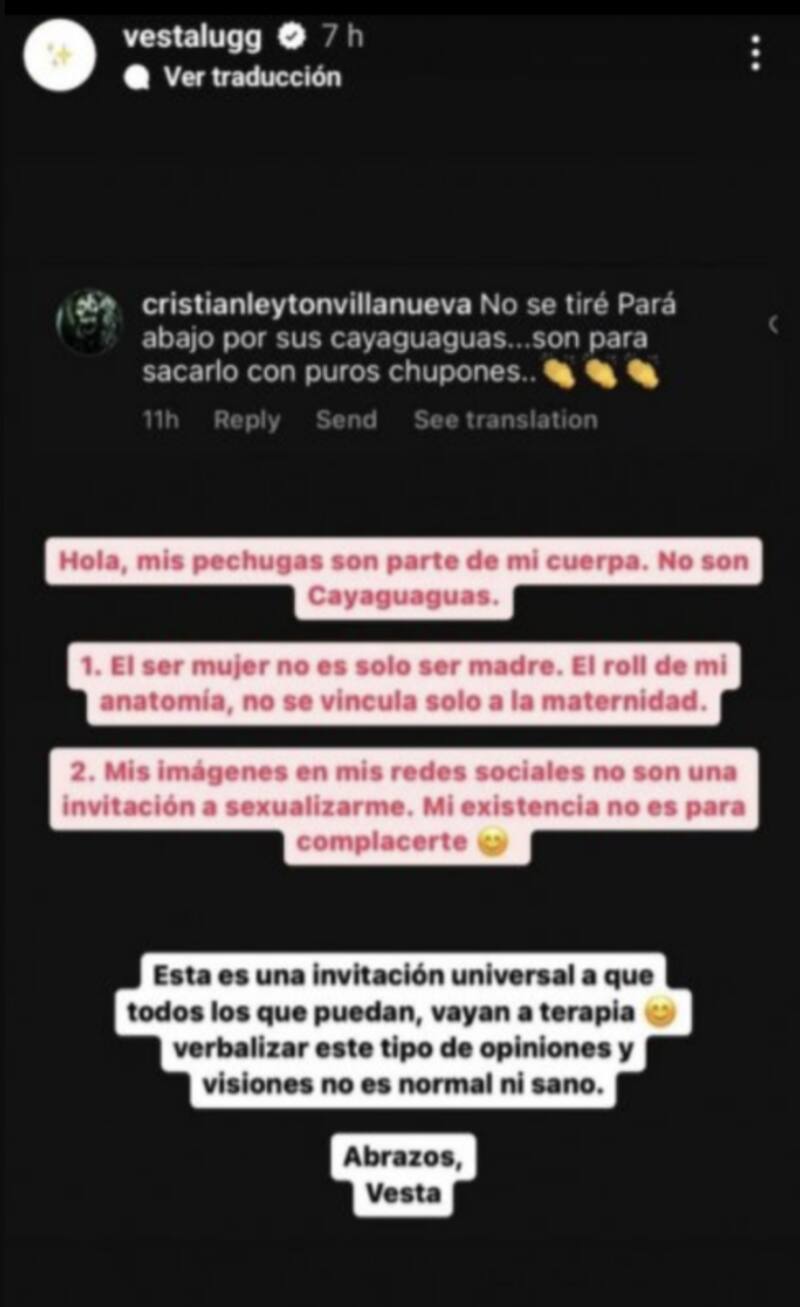Open vestalugg's profile from the username
The height and width of the screenshot is (1307, 800).
point(191,37)
